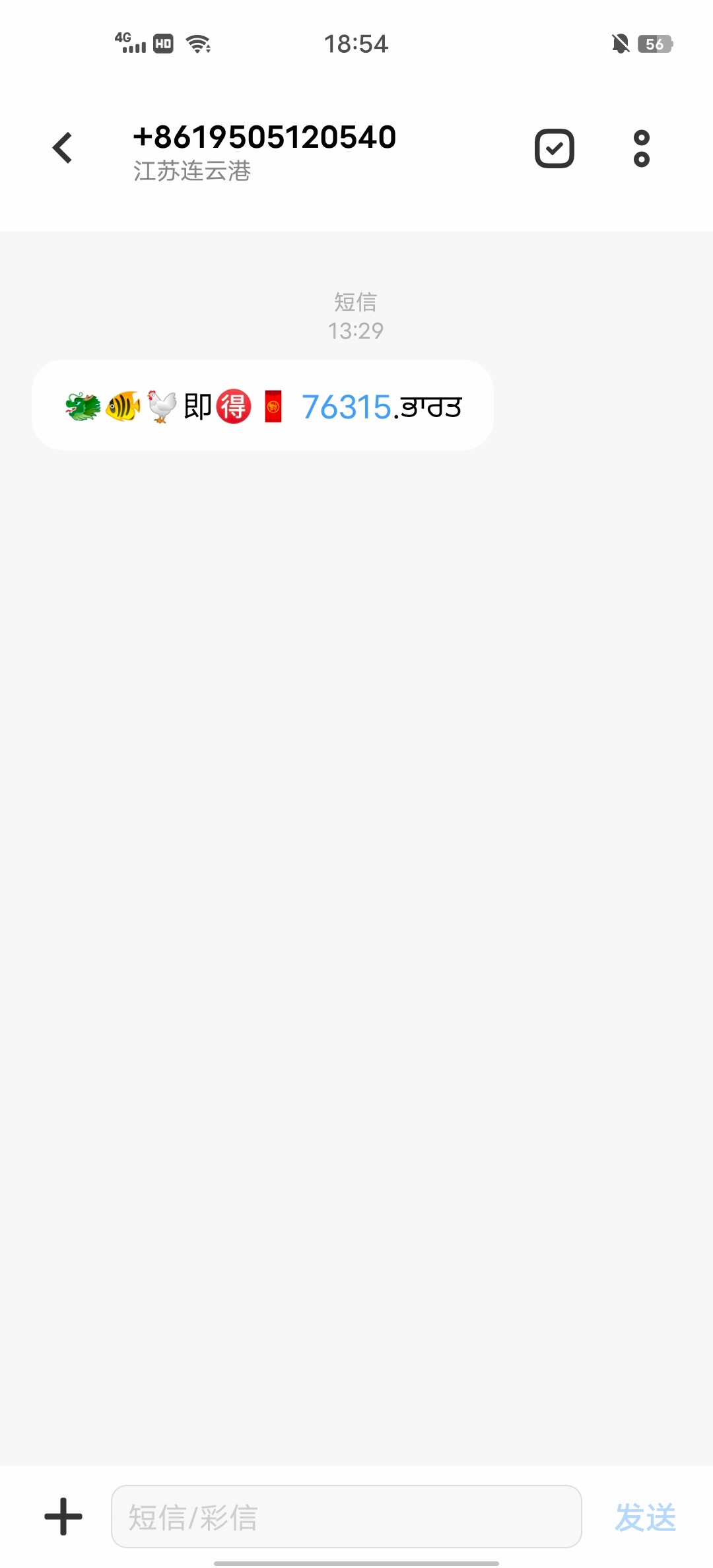713x1568 pixels.
Task: Go back to the message list
Action: point(63,148)
